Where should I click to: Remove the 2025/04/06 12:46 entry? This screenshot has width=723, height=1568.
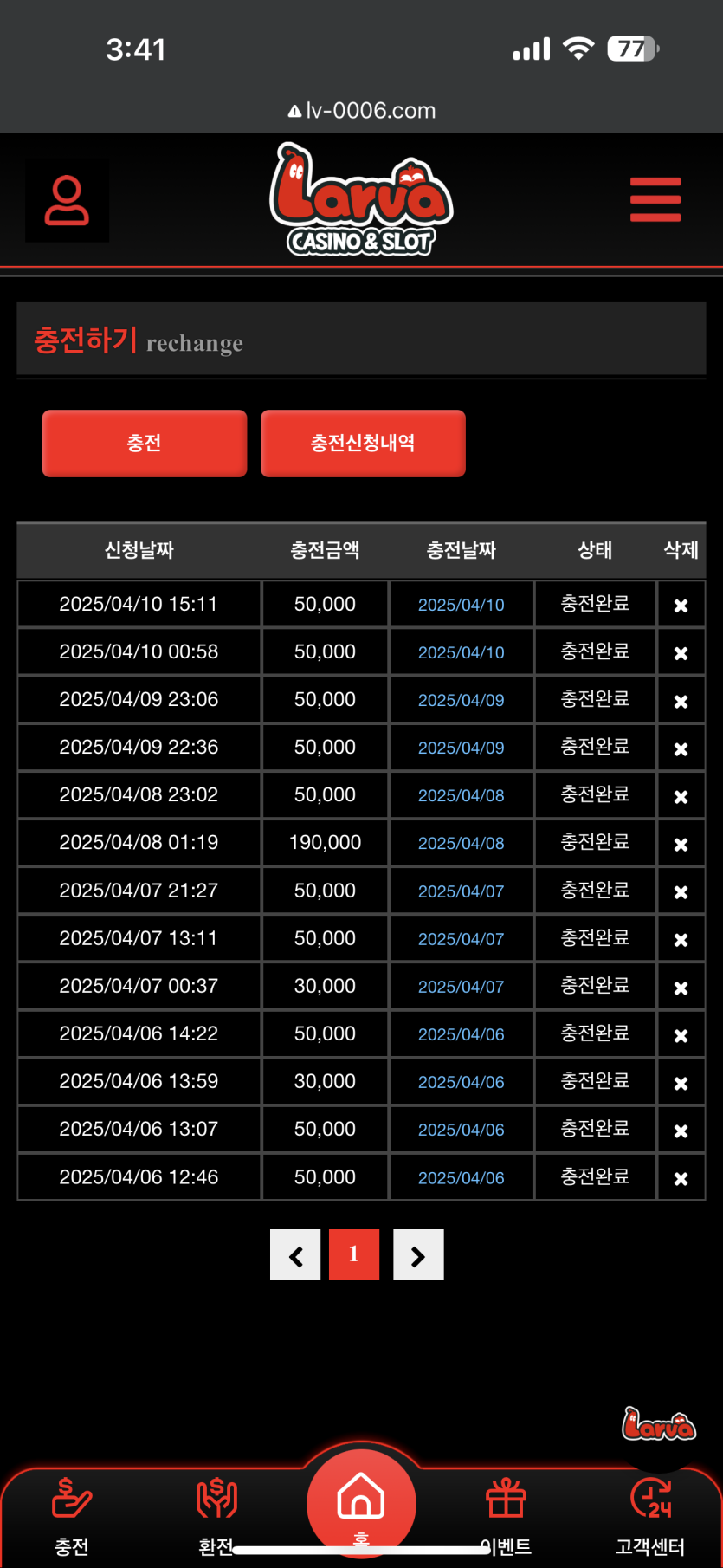681,1178
